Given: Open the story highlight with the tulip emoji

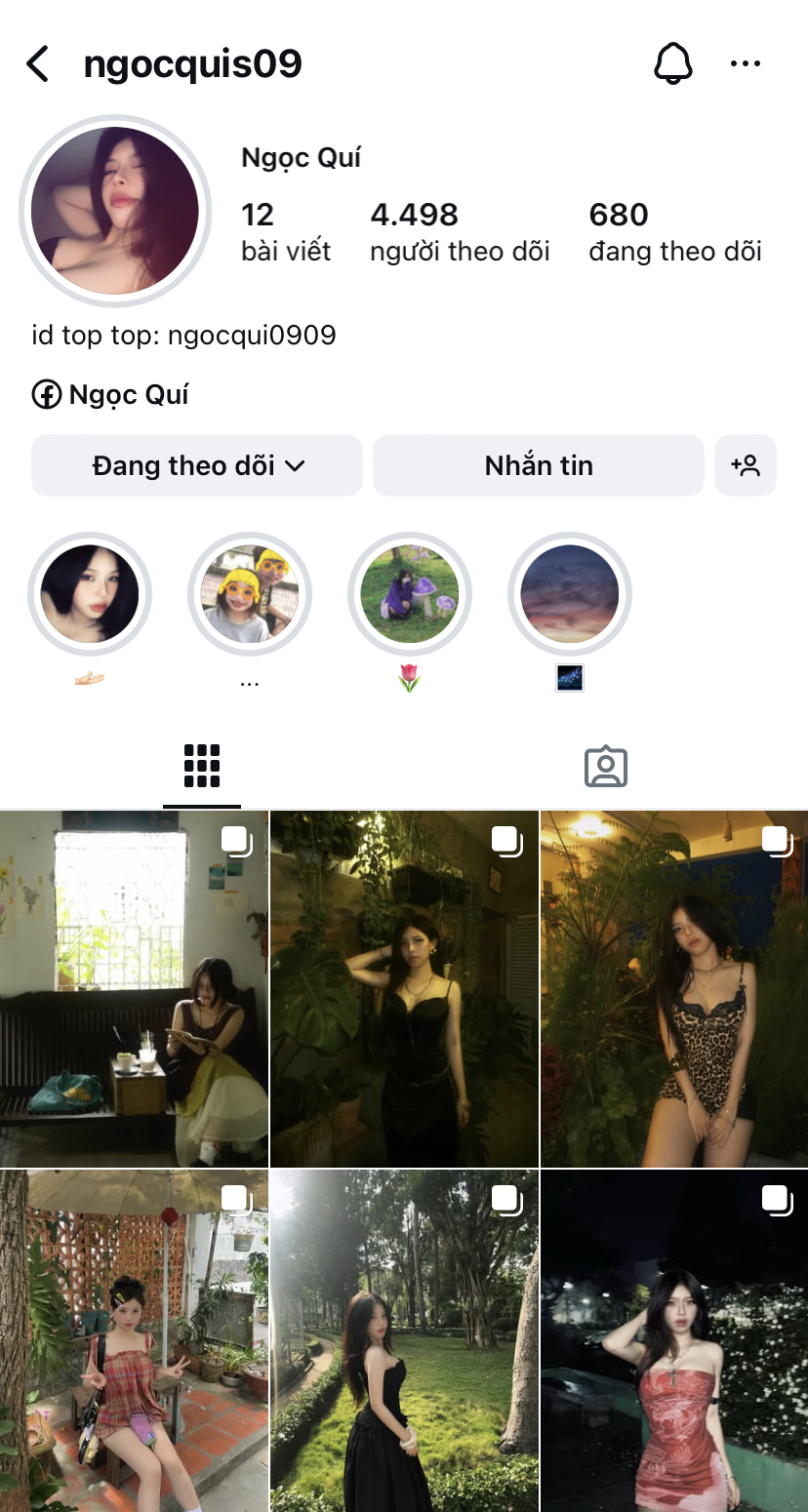Looking at the screenshot, I should pyautogui.click(x=410, y=594).
